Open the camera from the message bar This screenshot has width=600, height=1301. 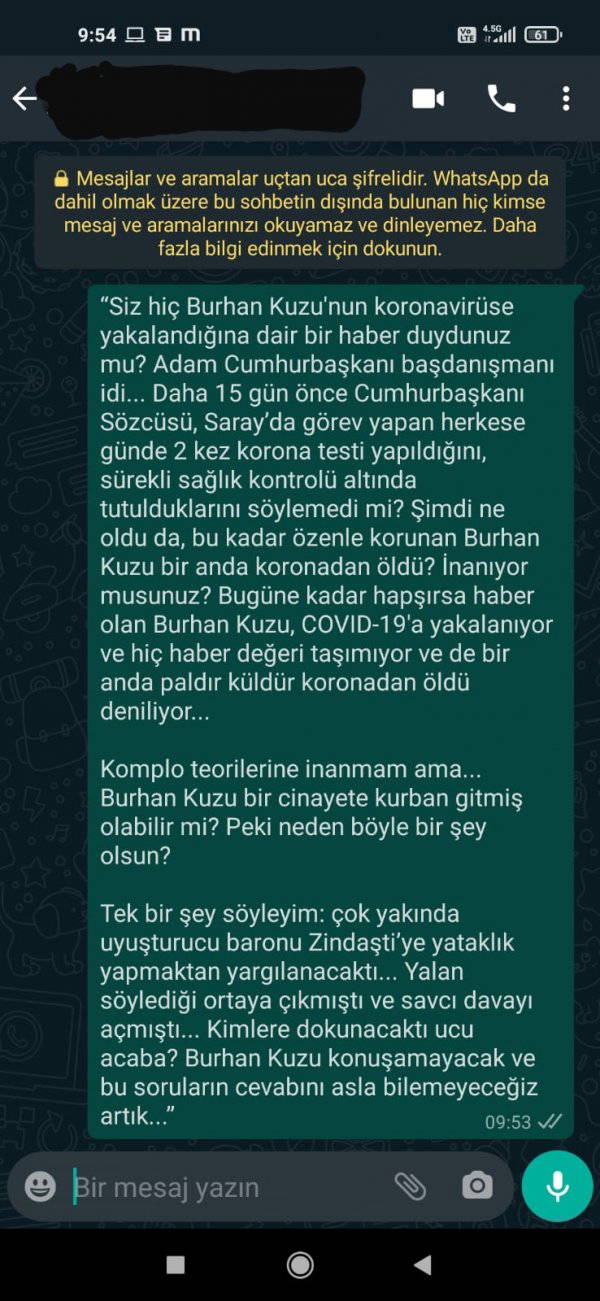click(x=477, y=1186)
